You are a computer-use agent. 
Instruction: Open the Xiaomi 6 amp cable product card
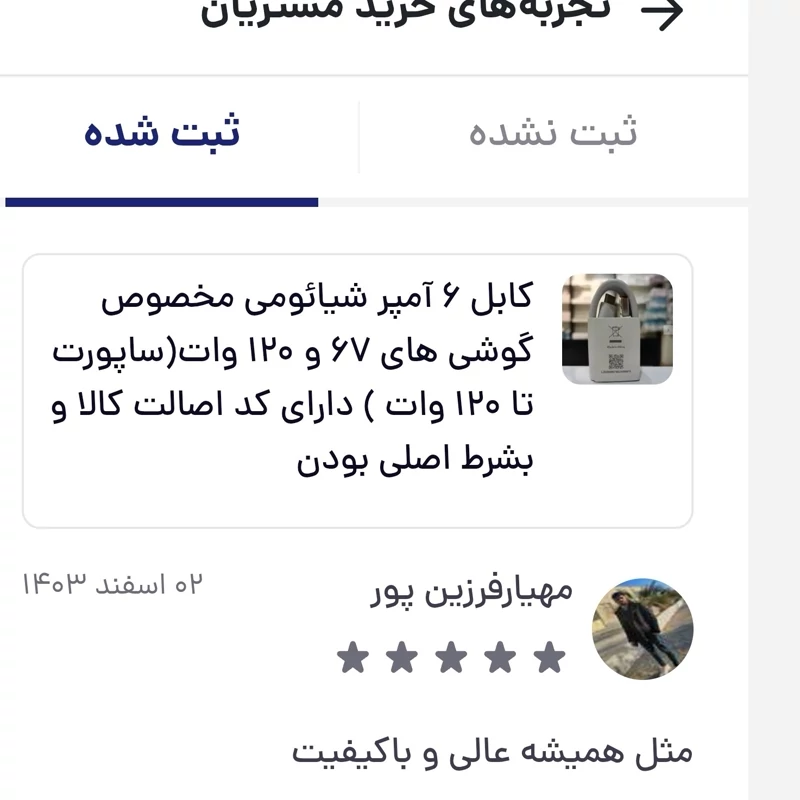coord(357,390)
